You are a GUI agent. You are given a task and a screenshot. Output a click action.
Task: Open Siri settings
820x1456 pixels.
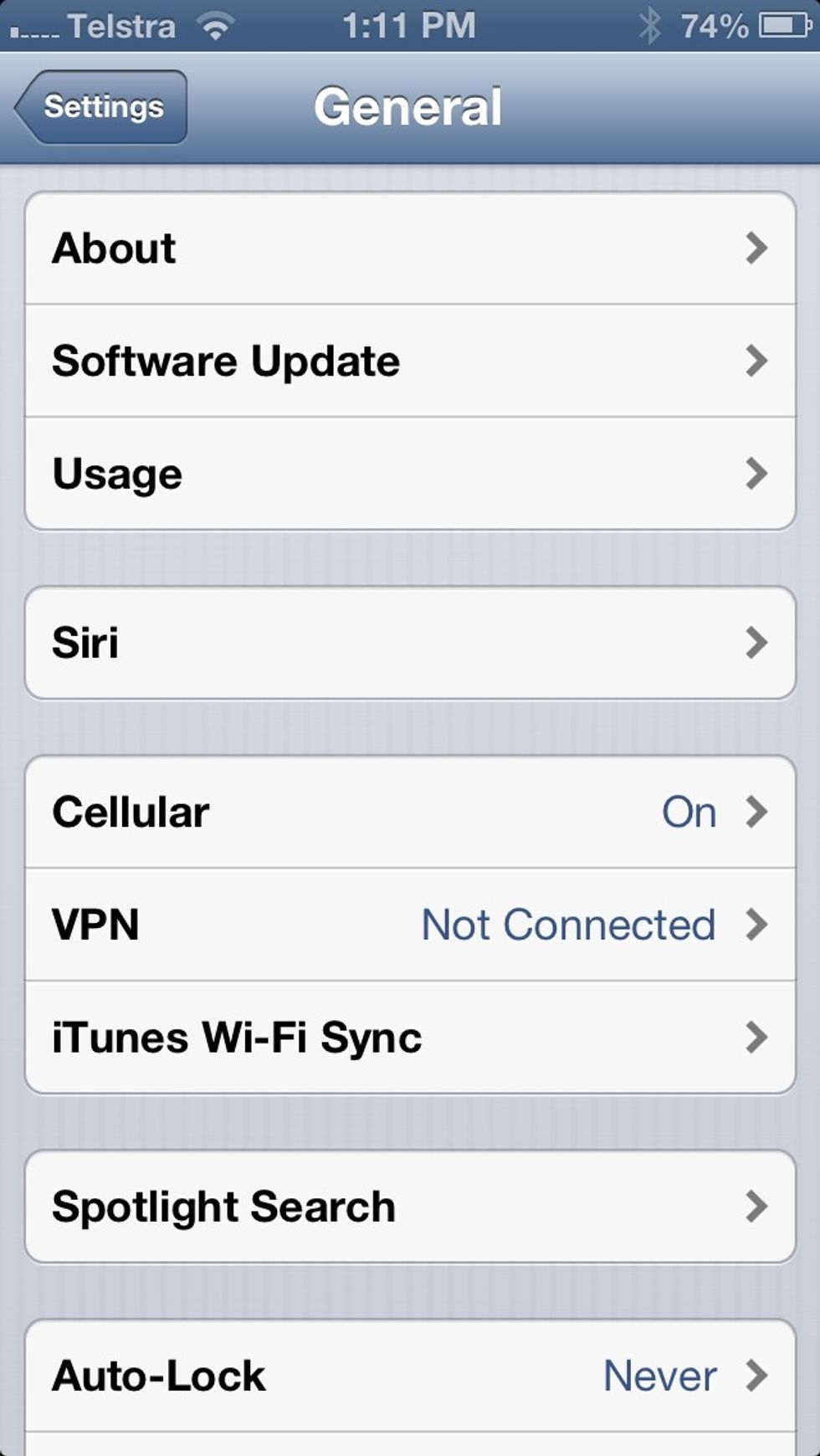(410, 643)
